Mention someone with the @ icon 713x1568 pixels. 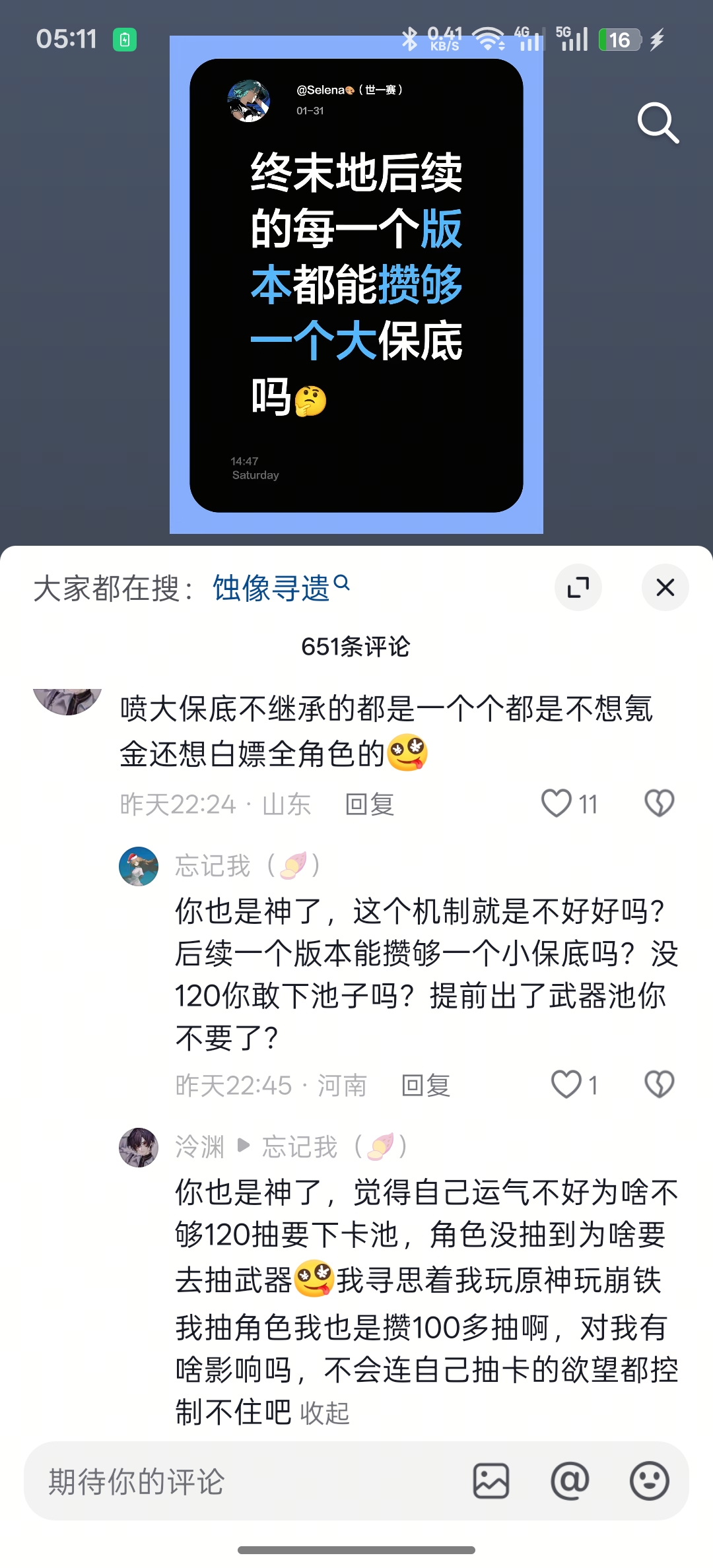coord(570,1481)
